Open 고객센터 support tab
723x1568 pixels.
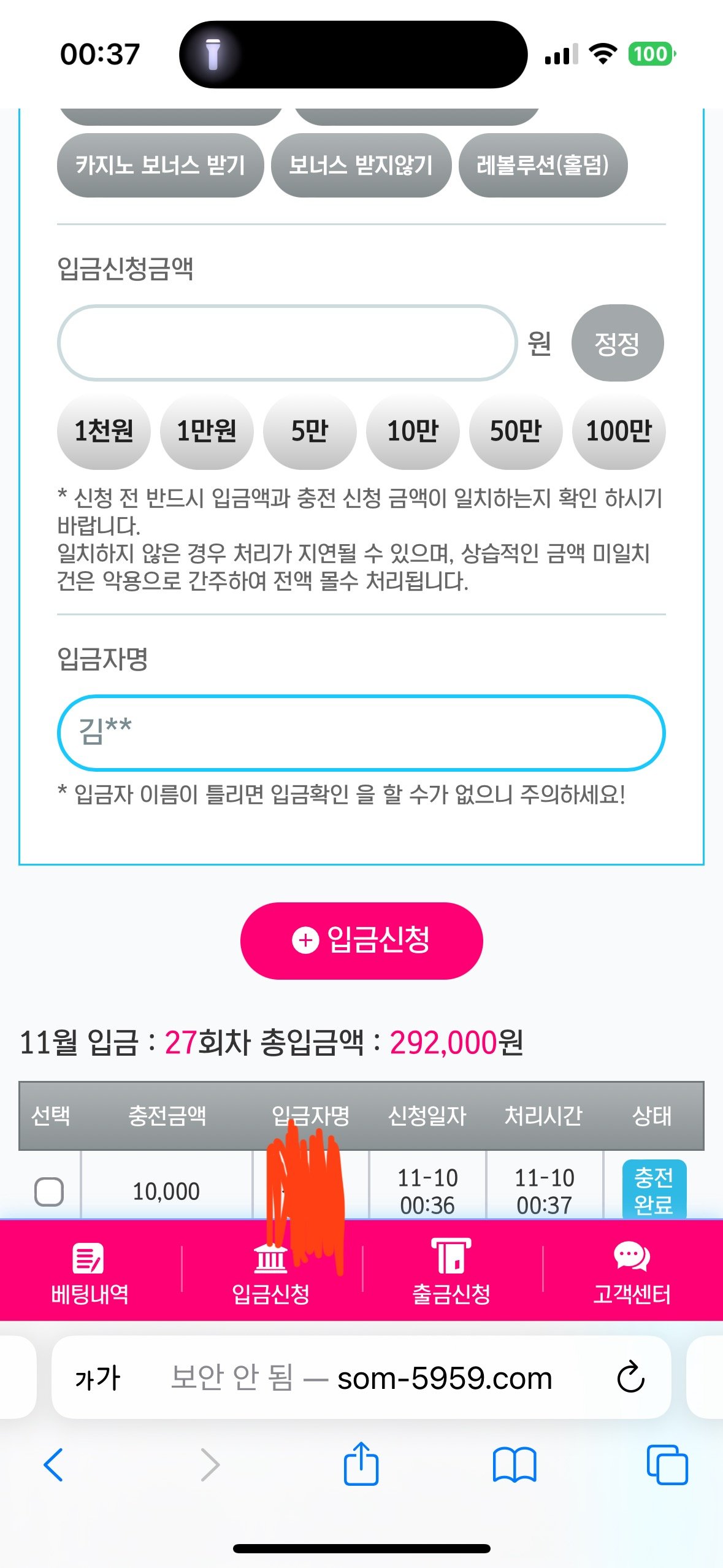pos(632,1270)
